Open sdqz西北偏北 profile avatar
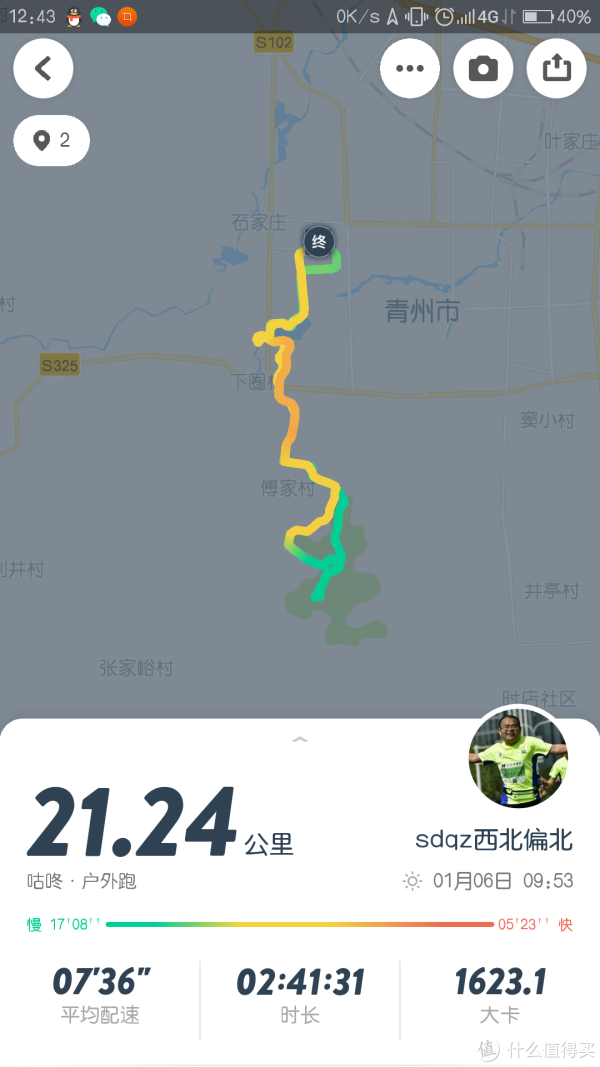The image size is (600, 1067). [x=518, y=758]
